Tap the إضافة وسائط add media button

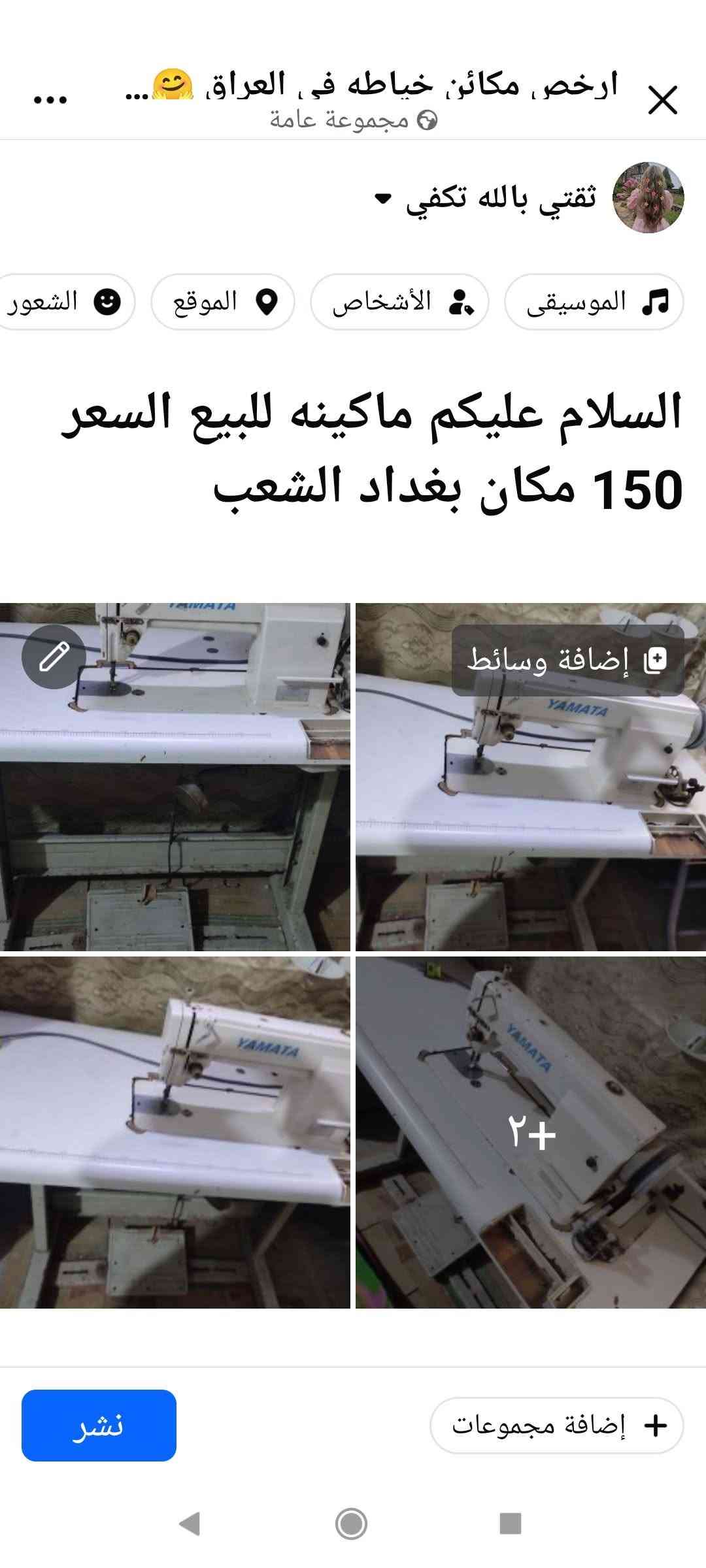point(567,661)
